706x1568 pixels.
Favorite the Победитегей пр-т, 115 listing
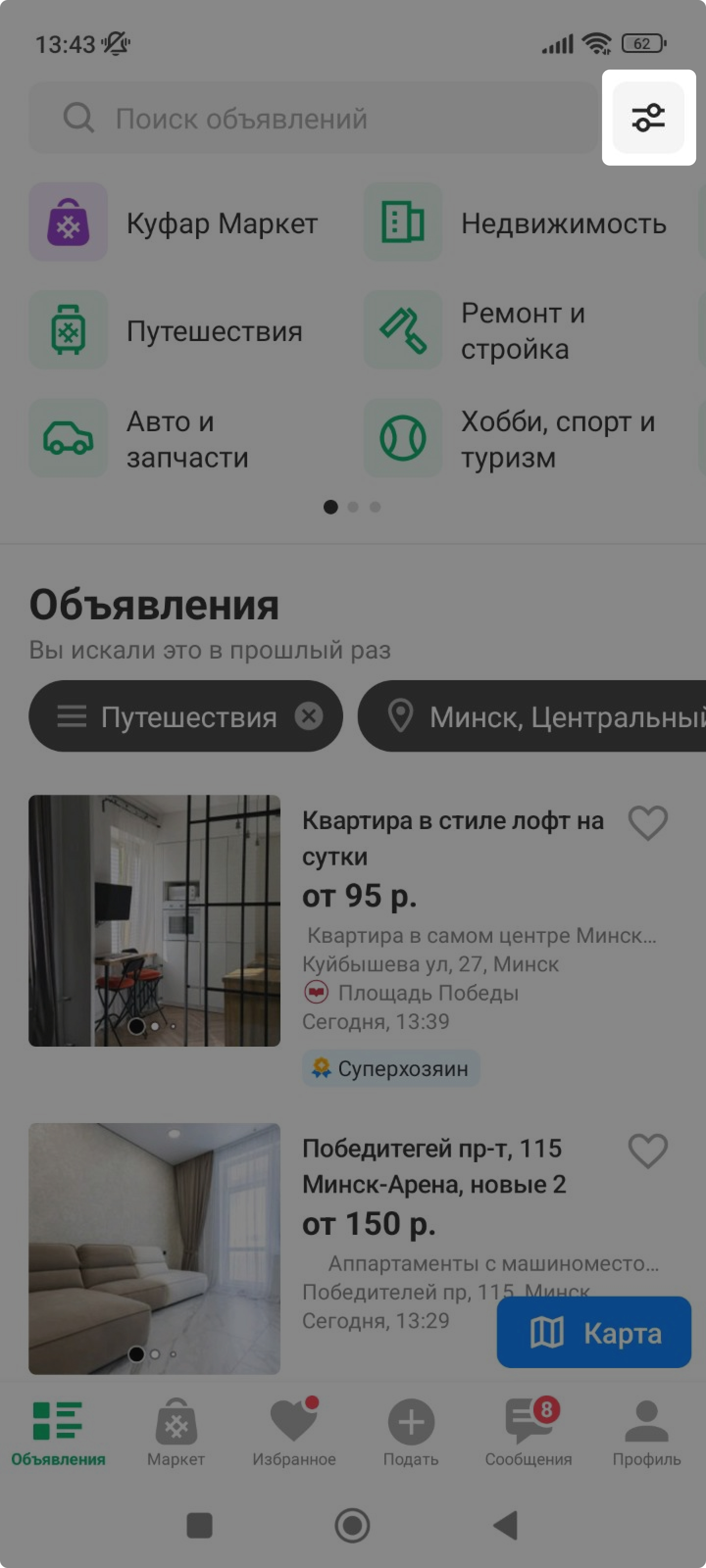(648, 1151)
